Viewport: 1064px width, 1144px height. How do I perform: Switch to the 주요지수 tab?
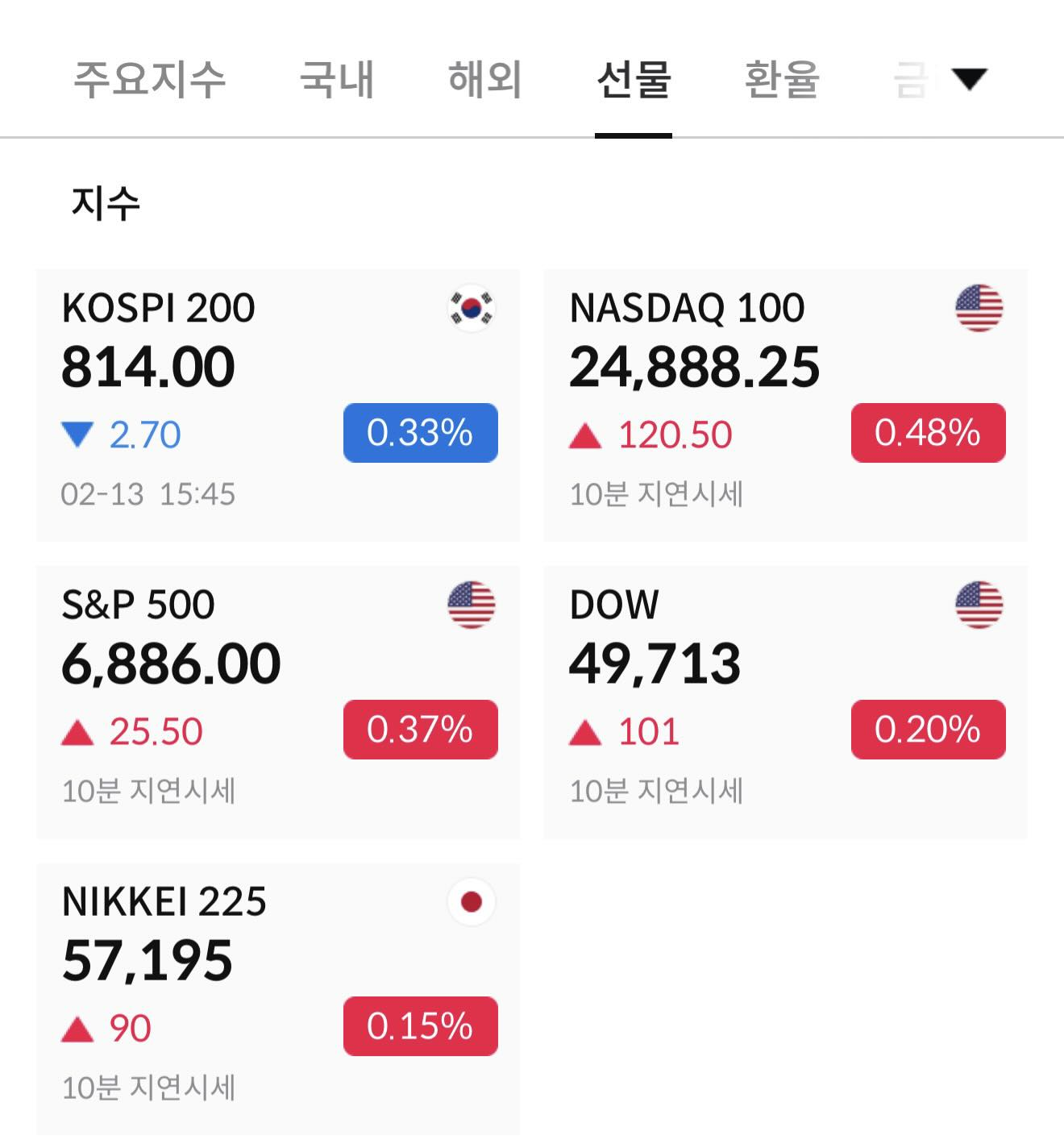pyautogui.click(x=150, y=79)
